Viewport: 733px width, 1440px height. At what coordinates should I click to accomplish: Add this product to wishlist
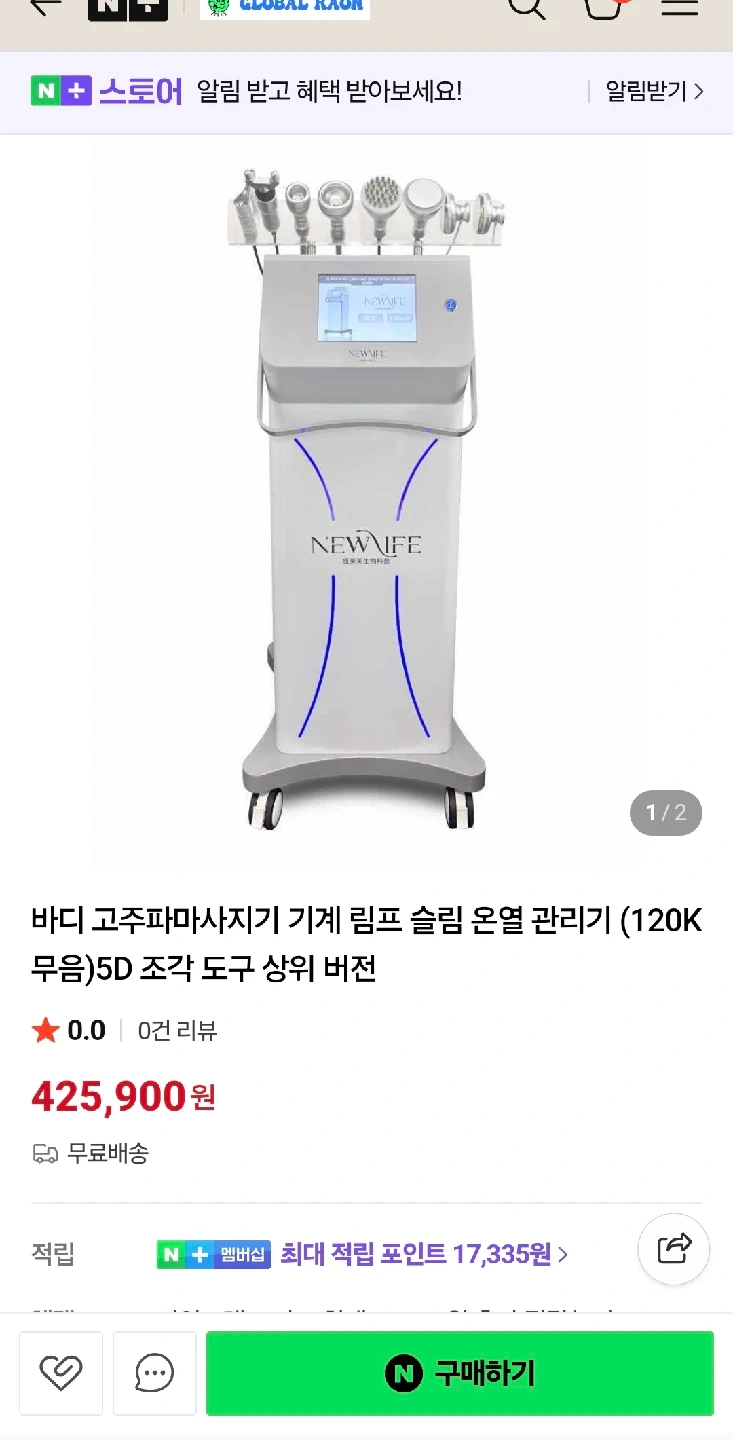tap(61, 1374)
